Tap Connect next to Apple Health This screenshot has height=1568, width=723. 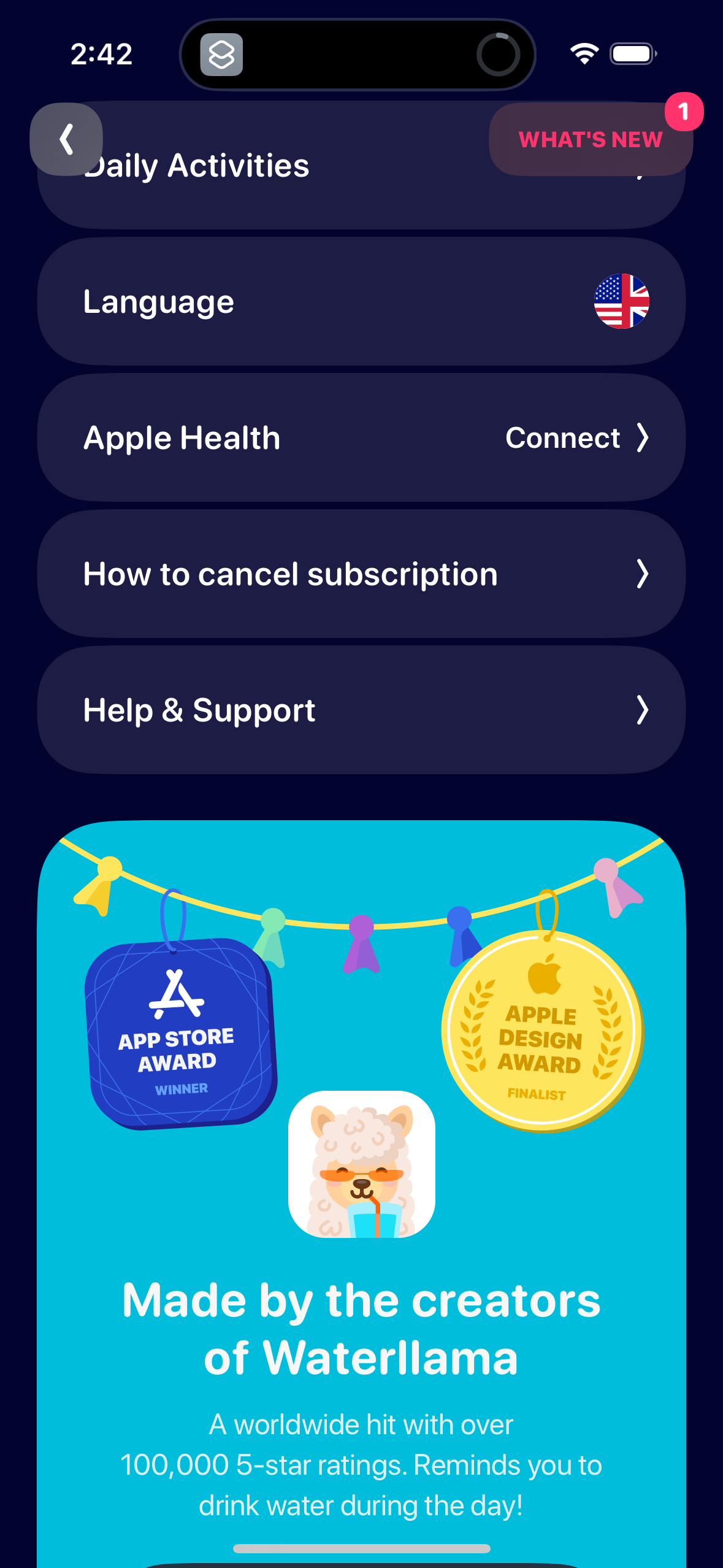[x=562, y=437]
